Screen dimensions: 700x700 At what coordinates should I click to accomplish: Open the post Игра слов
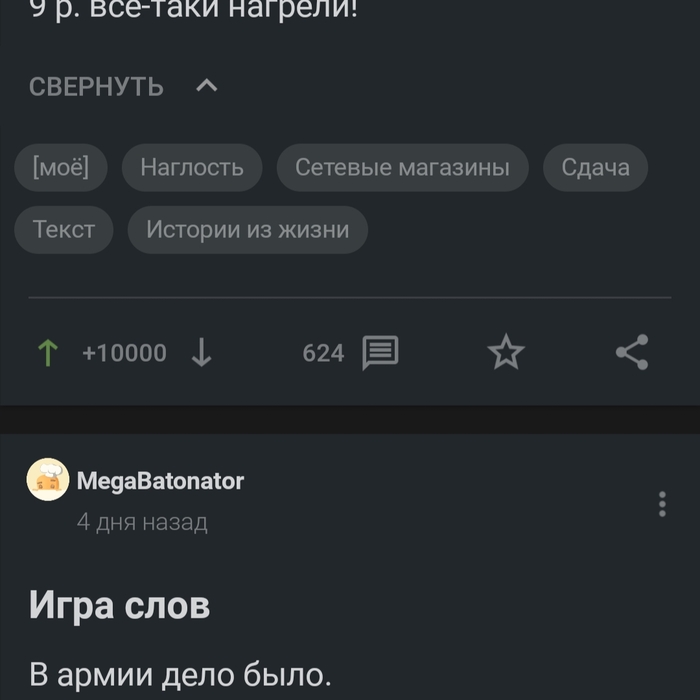(119, 606)
